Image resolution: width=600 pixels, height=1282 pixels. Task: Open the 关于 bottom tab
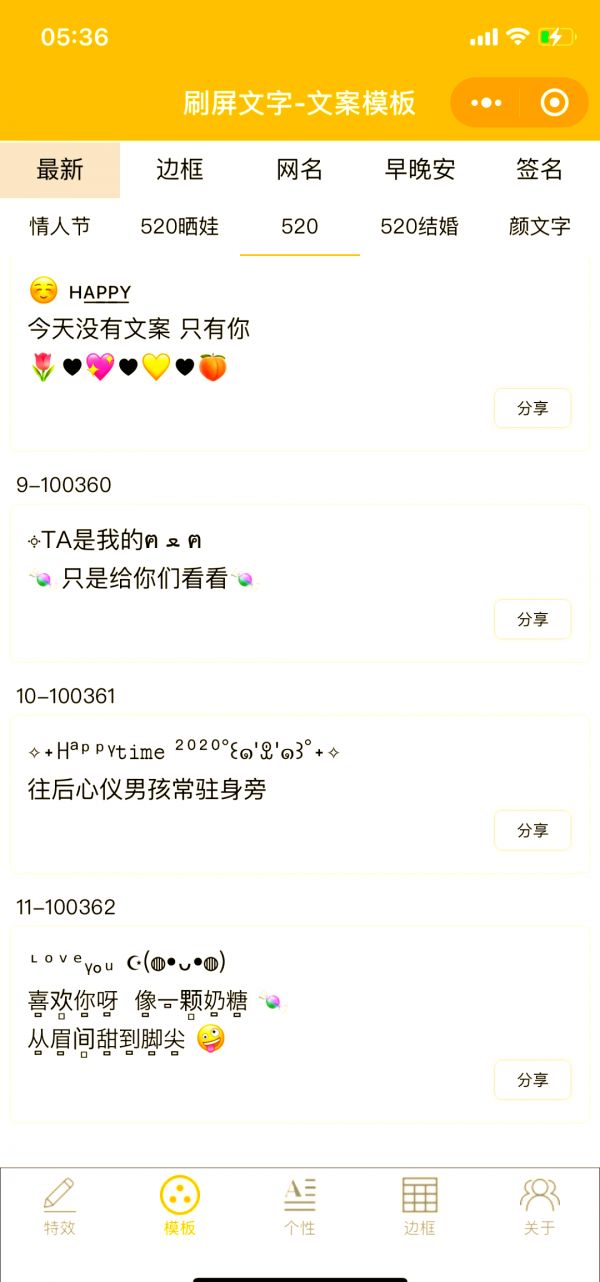coord(540,1207)
